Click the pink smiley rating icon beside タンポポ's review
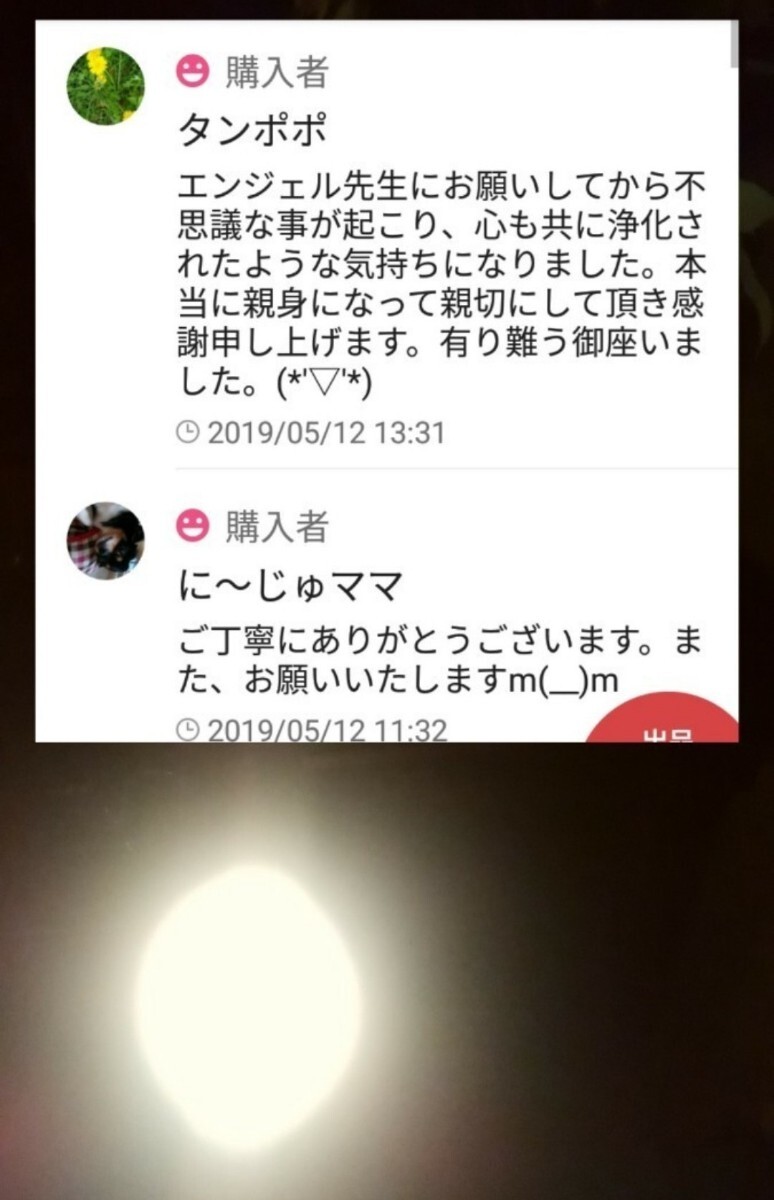774x1200 pixels. pos(191,70)
